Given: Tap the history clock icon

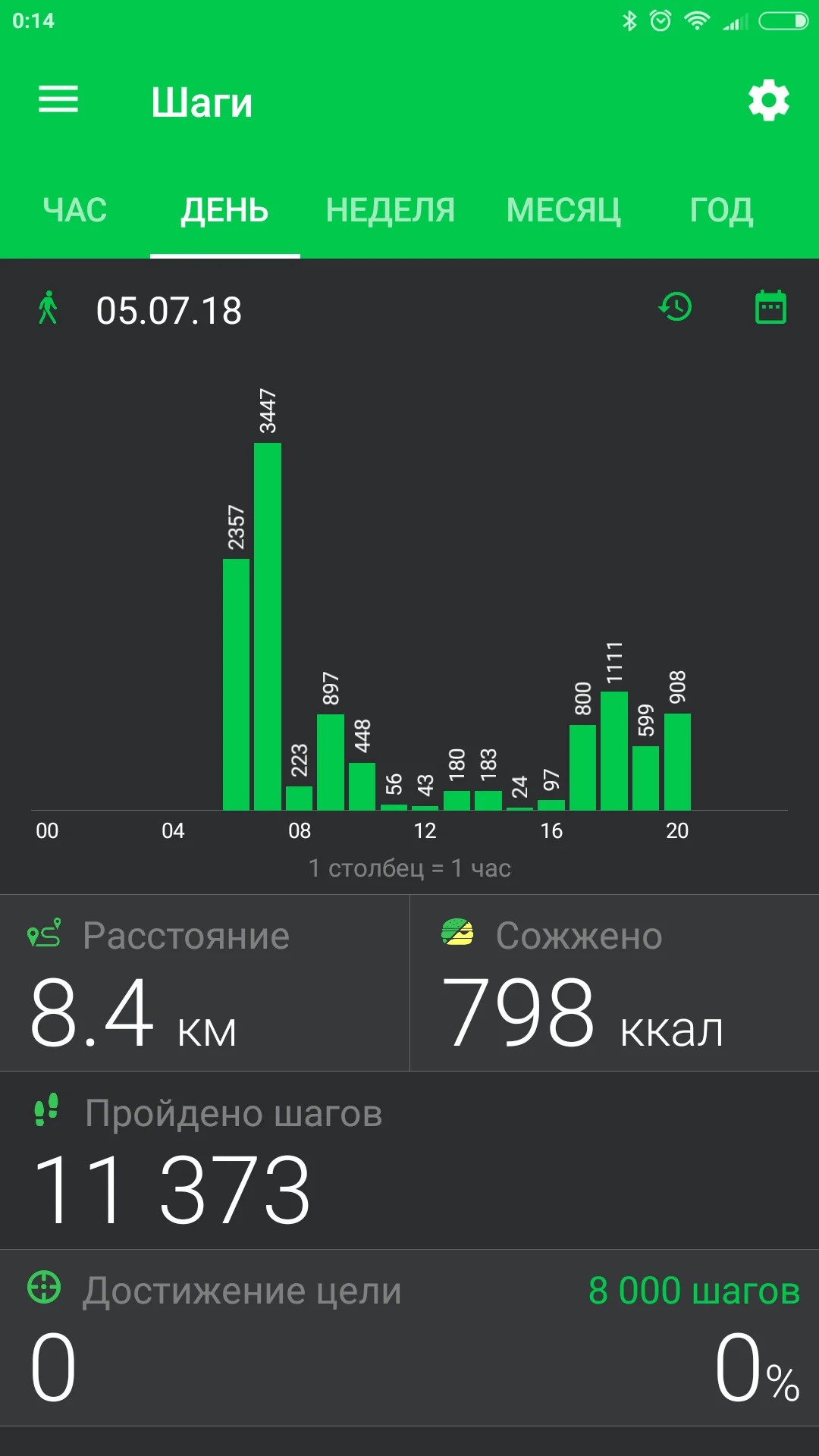Looking at the screenshot, I should (x=675, y=307).
